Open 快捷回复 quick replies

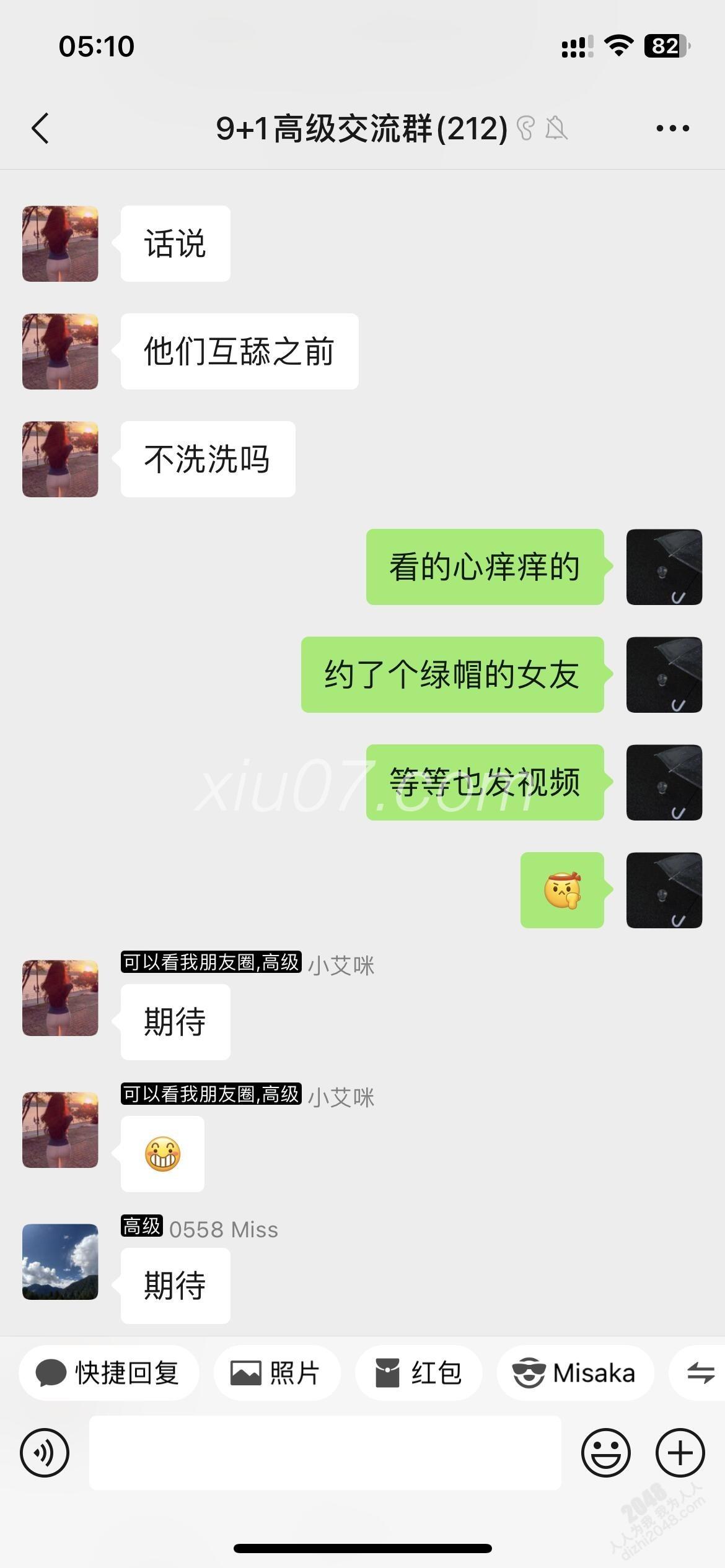(109, 1373)
